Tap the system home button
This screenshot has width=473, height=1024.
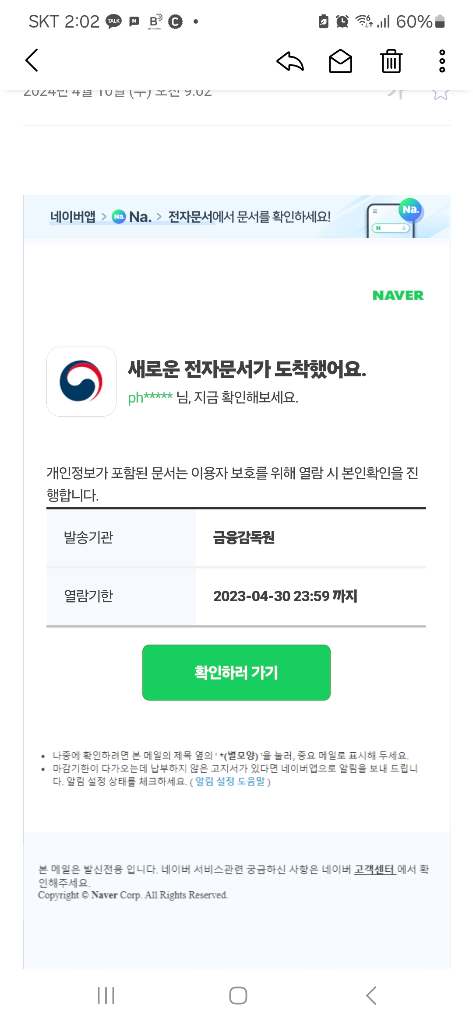click(238, 995)
